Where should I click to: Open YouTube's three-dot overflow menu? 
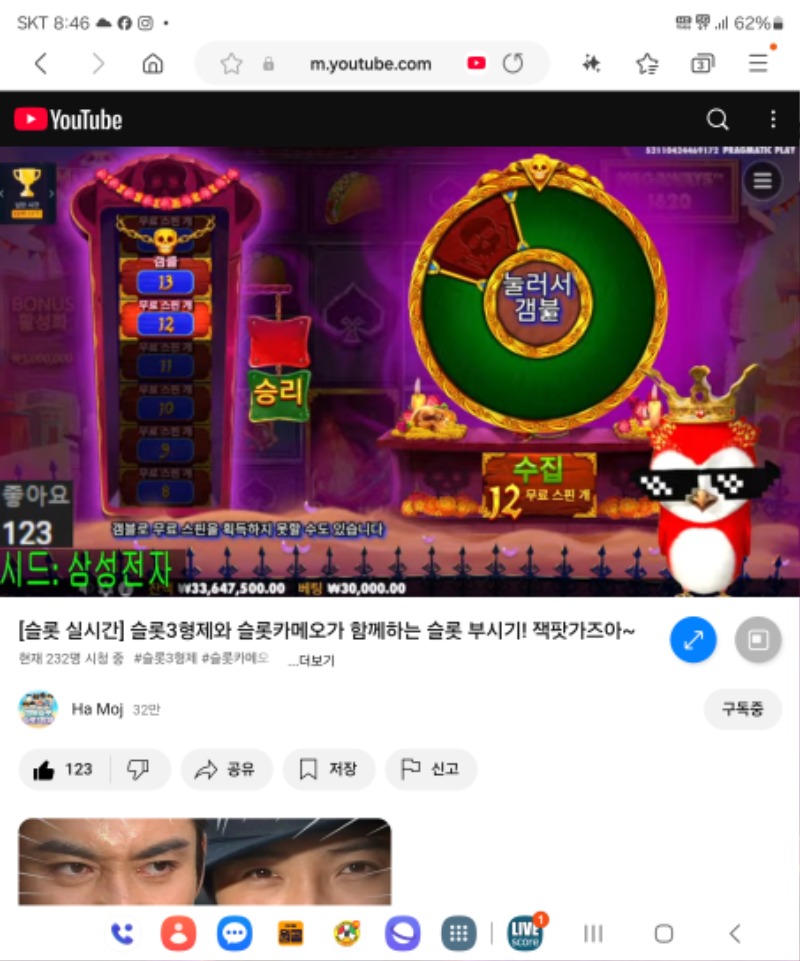pyautogui.click(x=772, y=120)
